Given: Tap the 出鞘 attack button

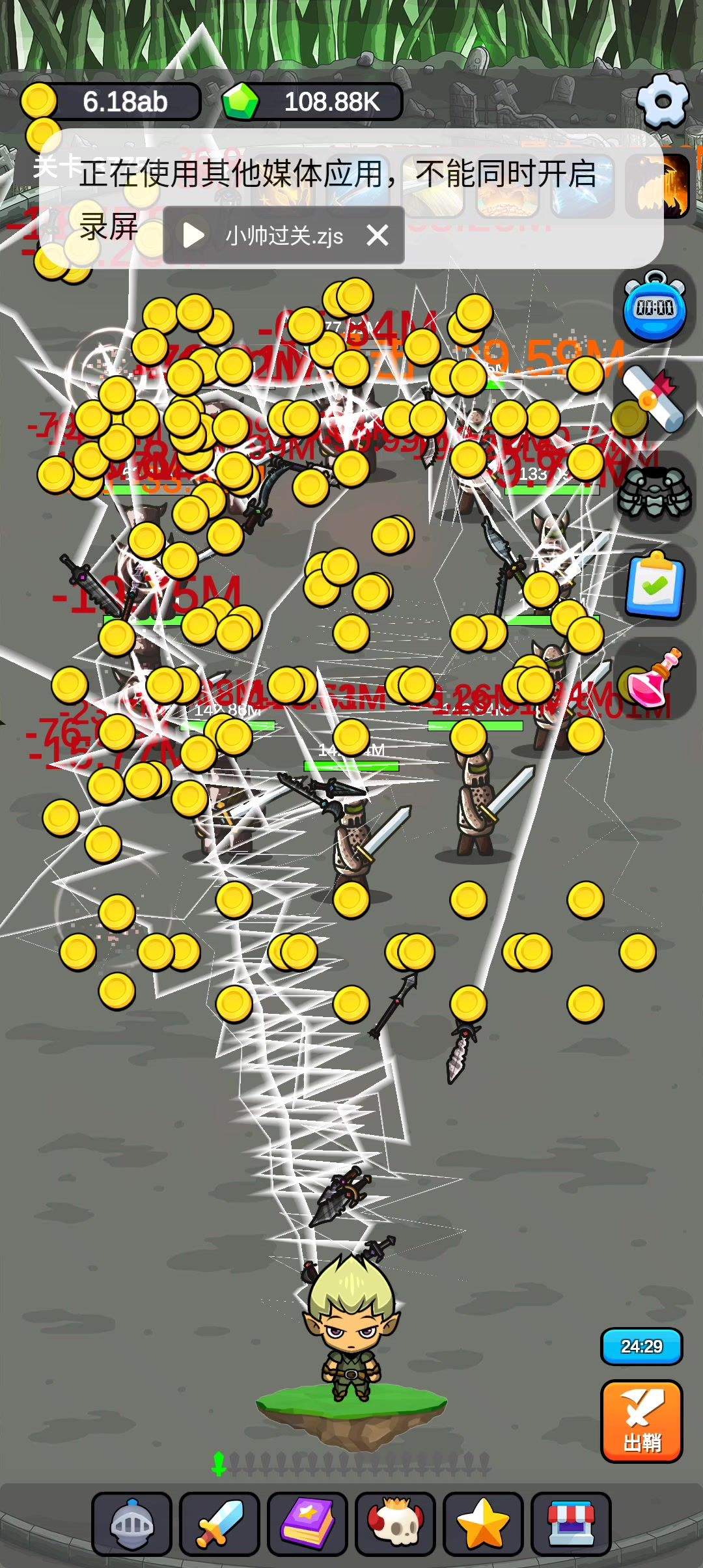Looking at the screenshot, I should click(x=641, y=1421).
